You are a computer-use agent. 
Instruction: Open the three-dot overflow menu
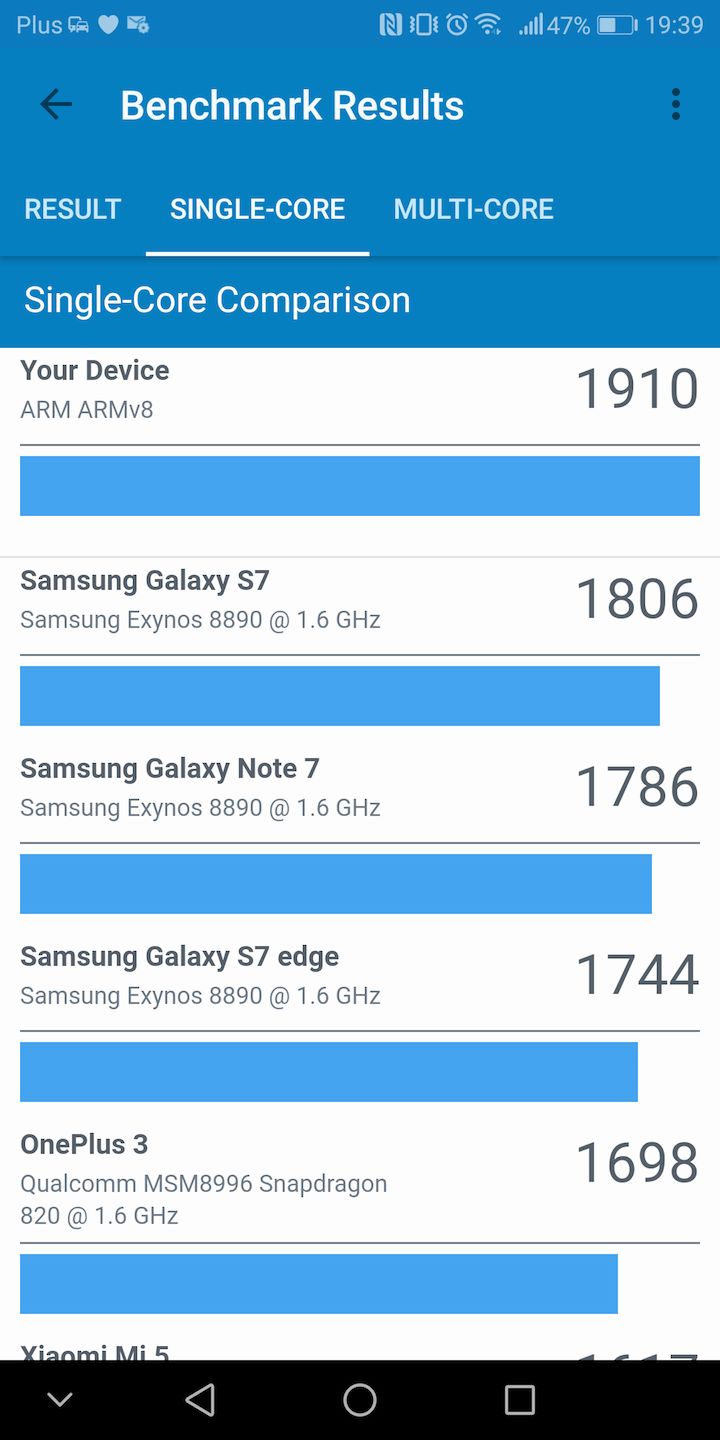676,105
